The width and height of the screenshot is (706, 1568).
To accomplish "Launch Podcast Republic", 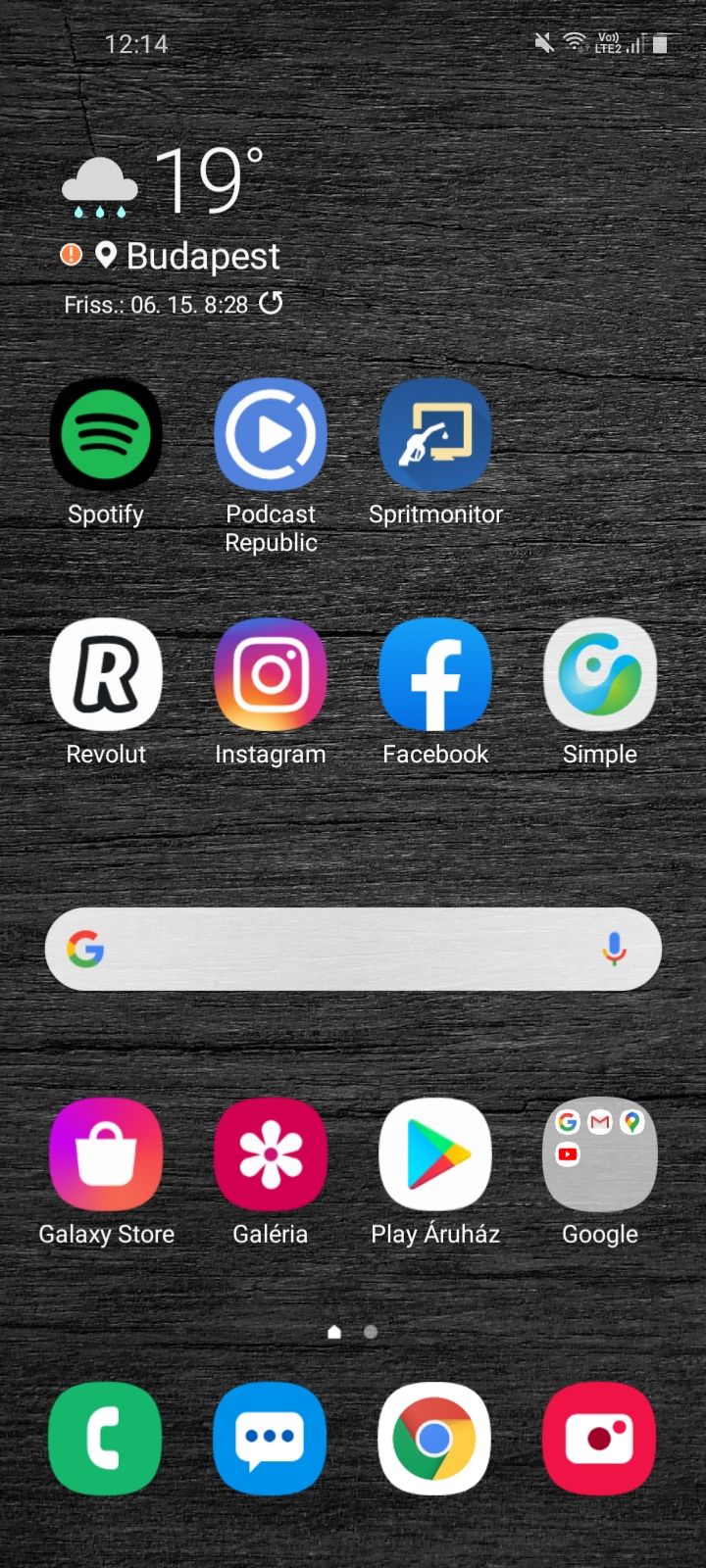I will [271, 434].
